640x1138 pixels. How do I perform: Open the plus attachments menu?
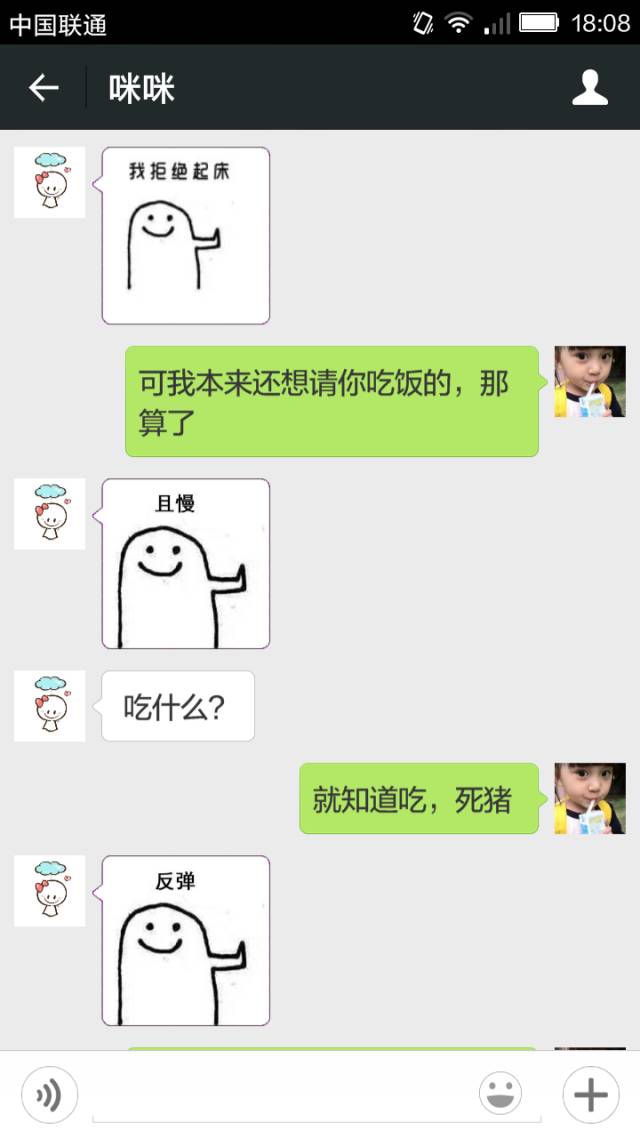591,1094
